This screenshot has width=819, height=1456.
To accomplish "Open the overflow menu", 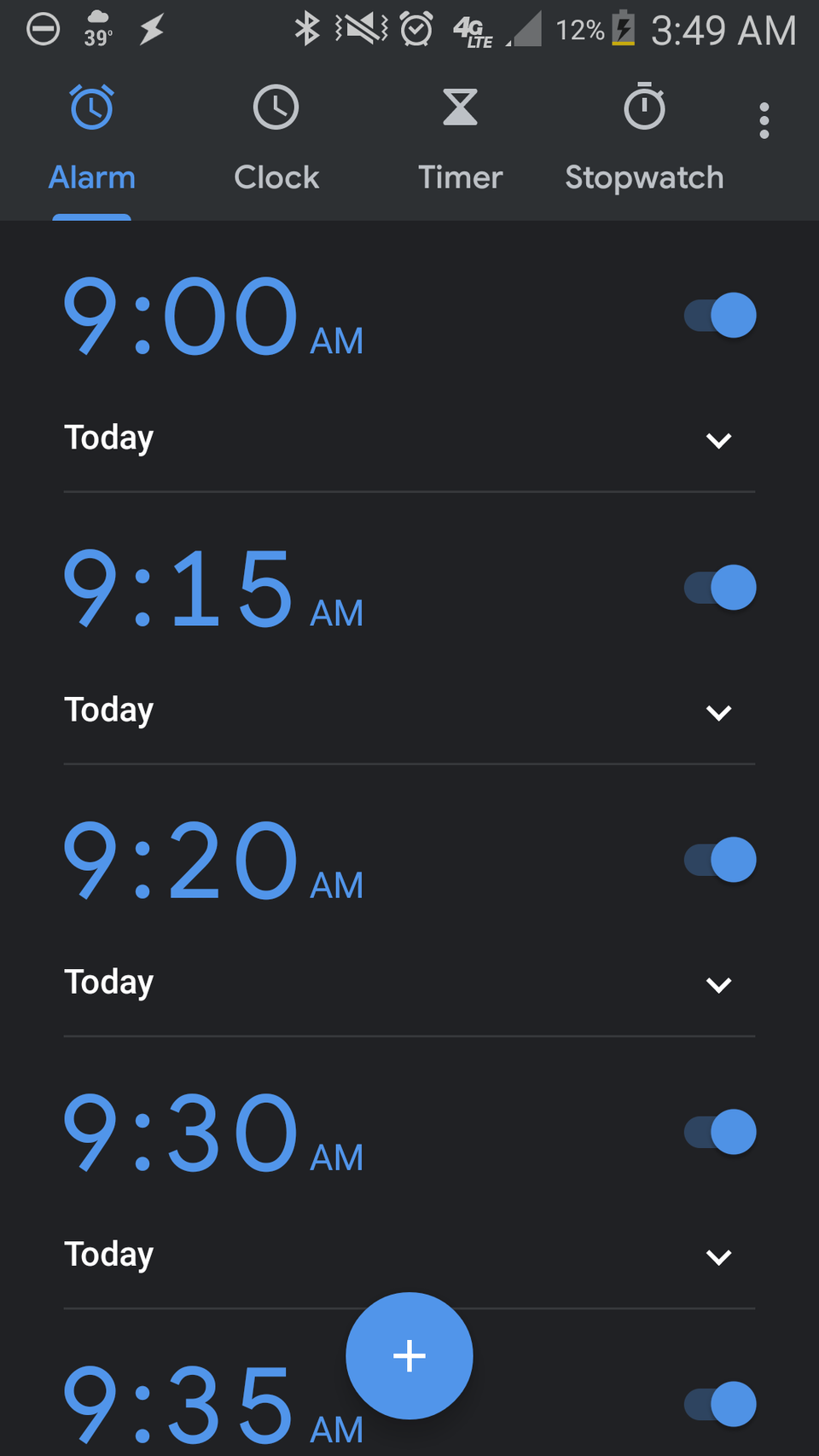I will (764, 121).
